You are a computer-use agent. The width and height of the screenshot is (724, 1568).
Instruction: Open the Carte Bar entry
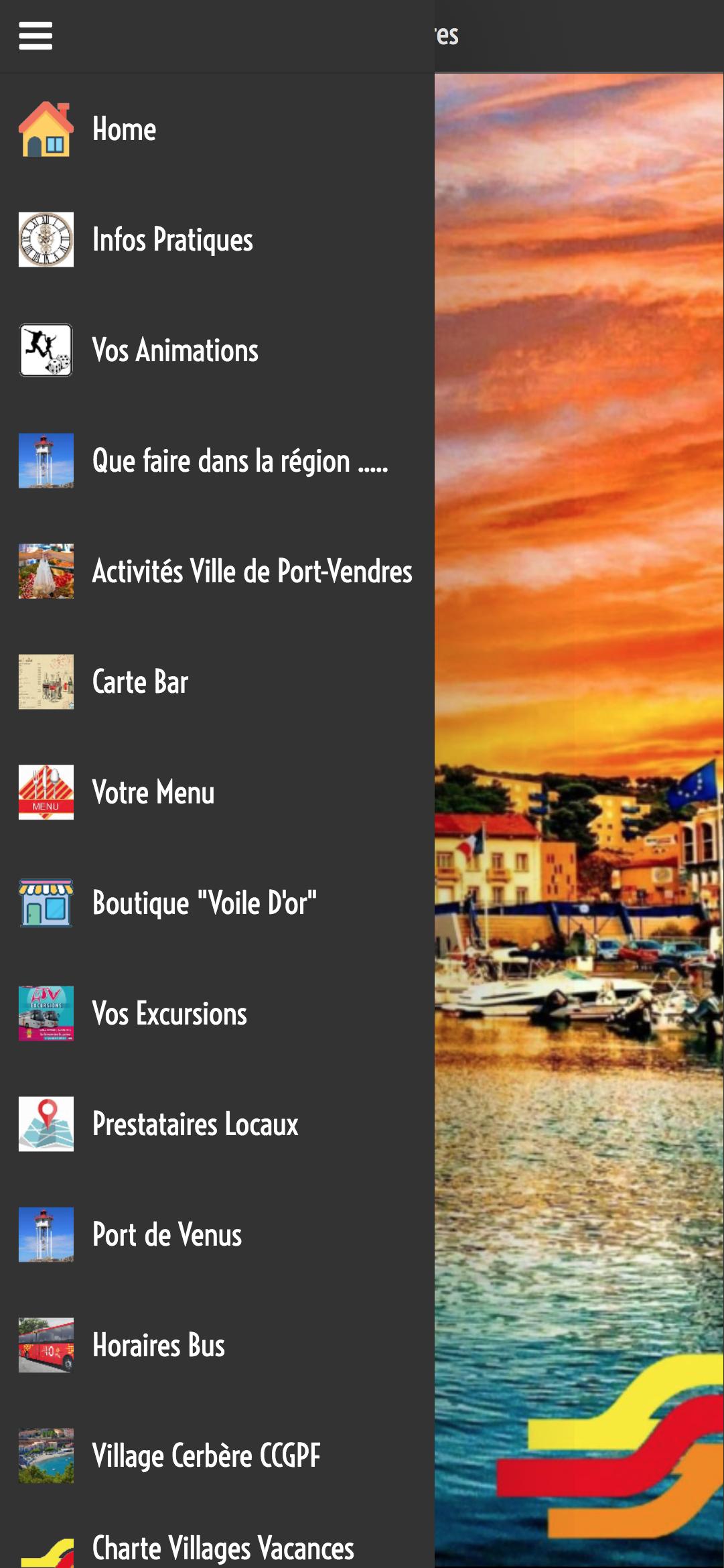(140, 682)
